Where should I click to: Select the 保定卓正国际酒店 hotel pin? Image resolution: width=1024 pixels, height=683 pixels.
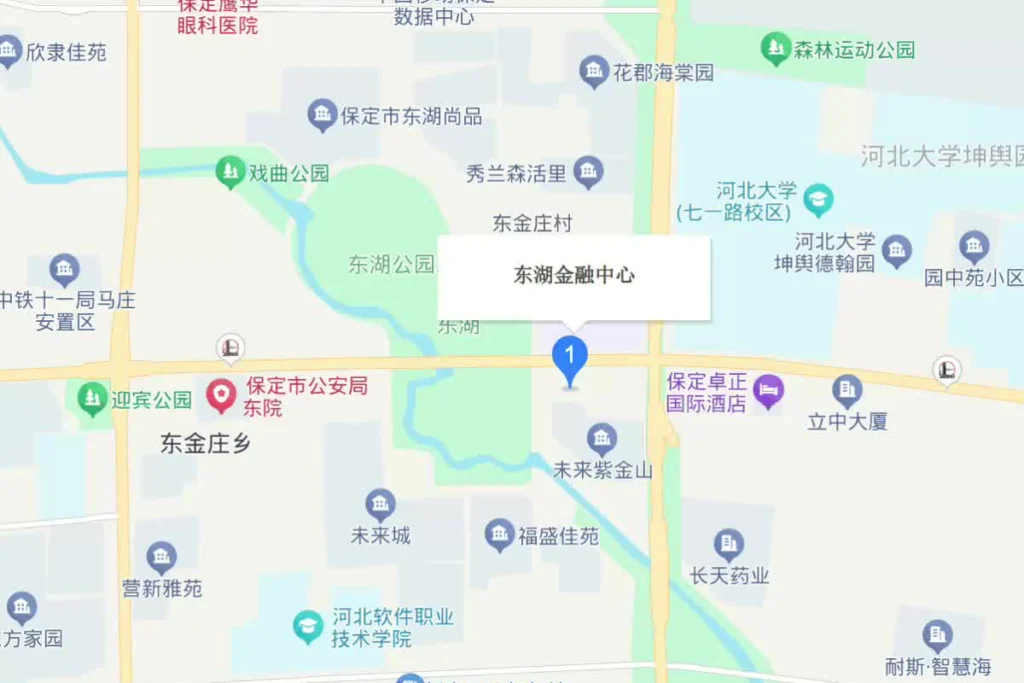[x=768, y=391]
